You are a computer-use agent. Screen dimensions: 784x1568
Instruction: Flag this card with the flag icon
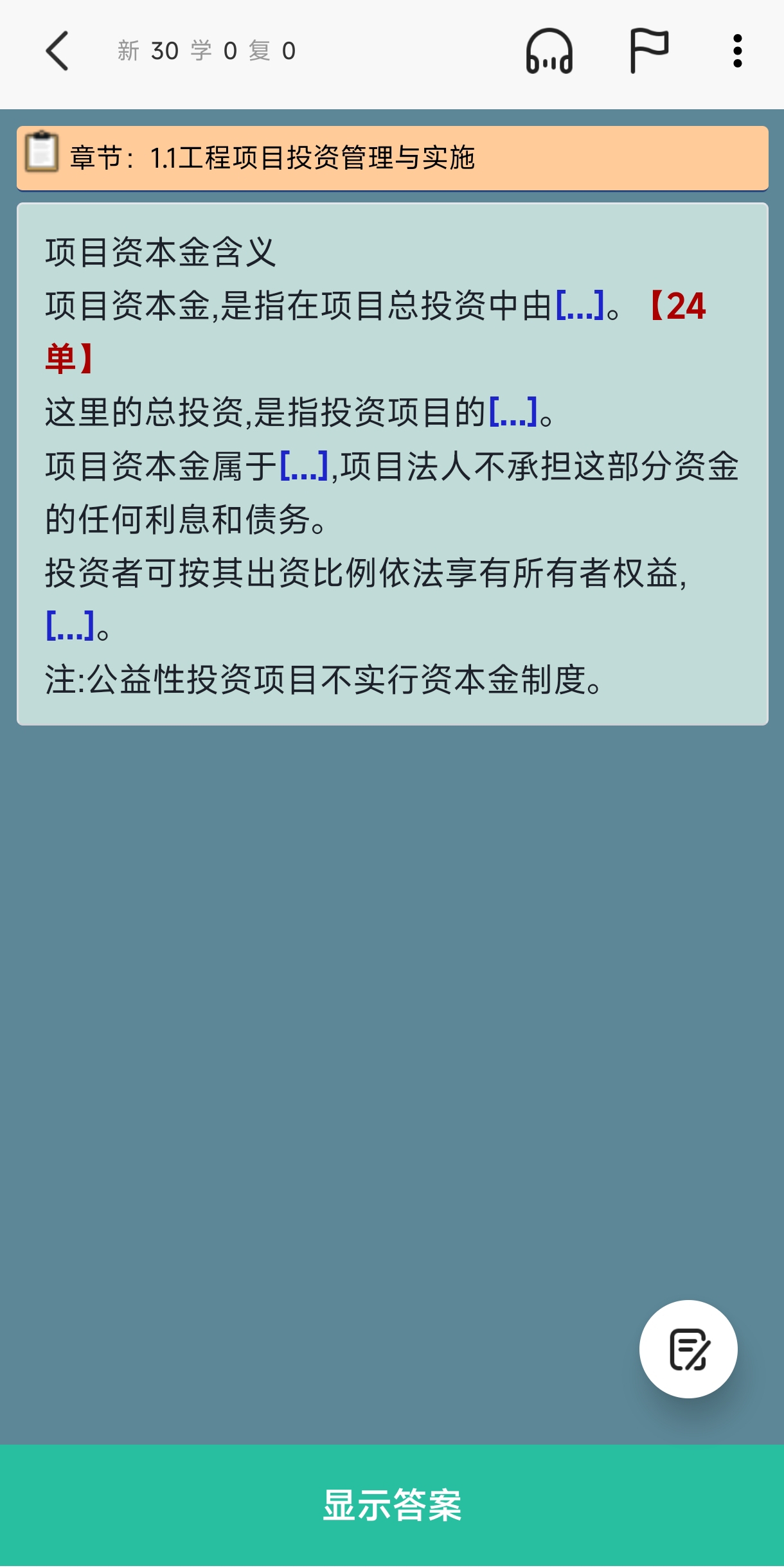(648, 51)
